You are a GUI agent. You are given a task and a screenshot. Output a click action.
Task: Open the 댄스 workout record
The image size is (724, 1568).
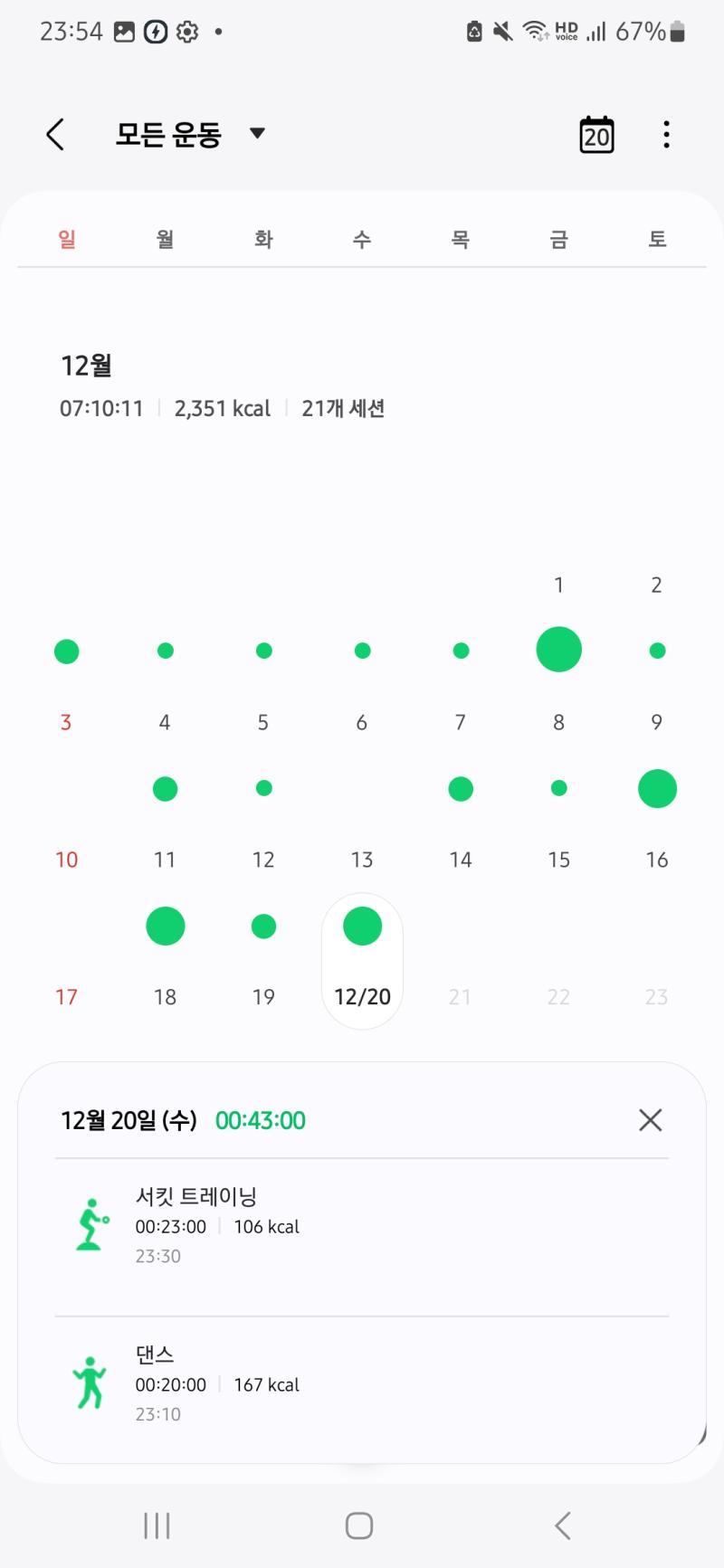click(x=362, y=1384)
